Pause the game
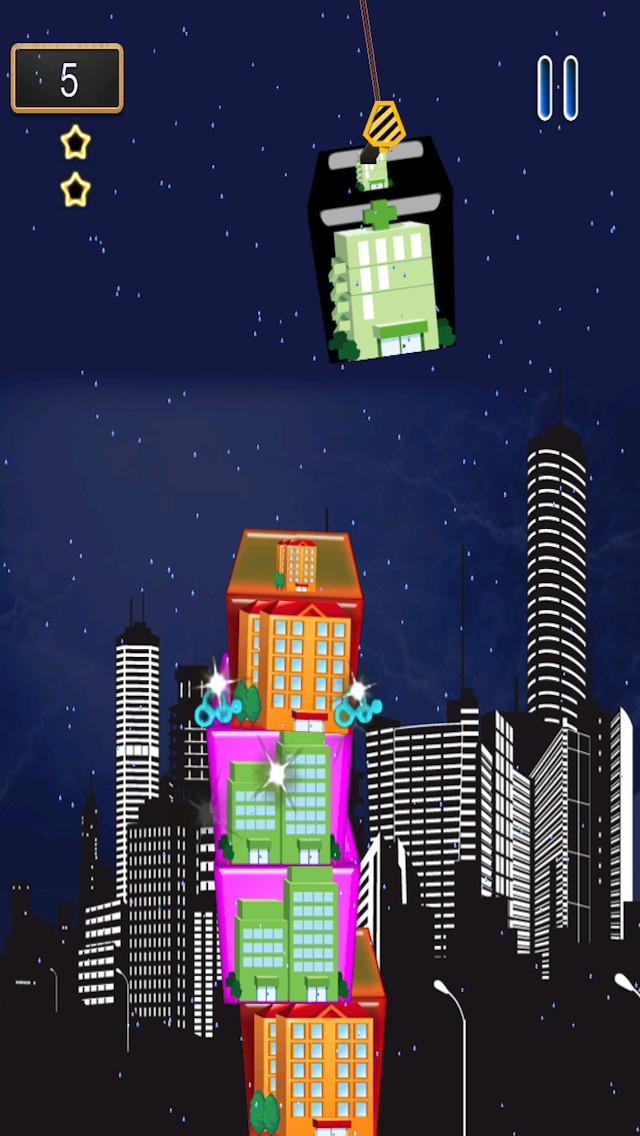The width and height of the screenshot is (640, 1136). coord(557,88)
